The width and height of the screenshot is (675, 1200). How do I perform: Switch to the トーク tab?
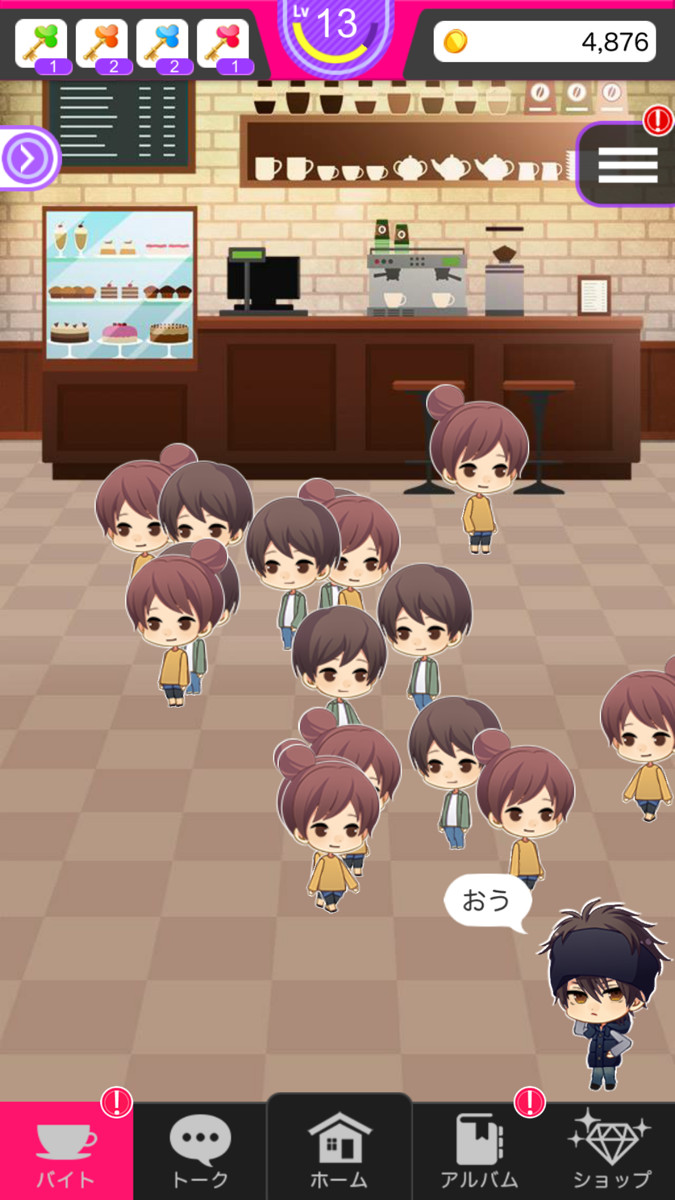(200, 1150)
